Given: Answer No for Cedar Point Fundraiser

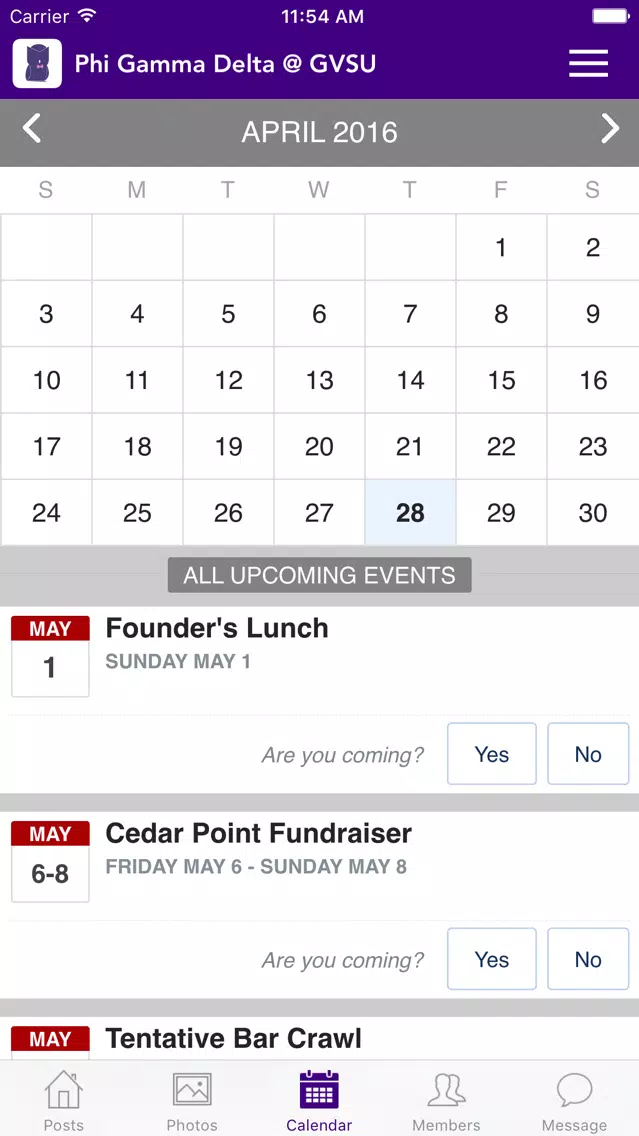Looking at the screenshot, I should tap(588, 958).
